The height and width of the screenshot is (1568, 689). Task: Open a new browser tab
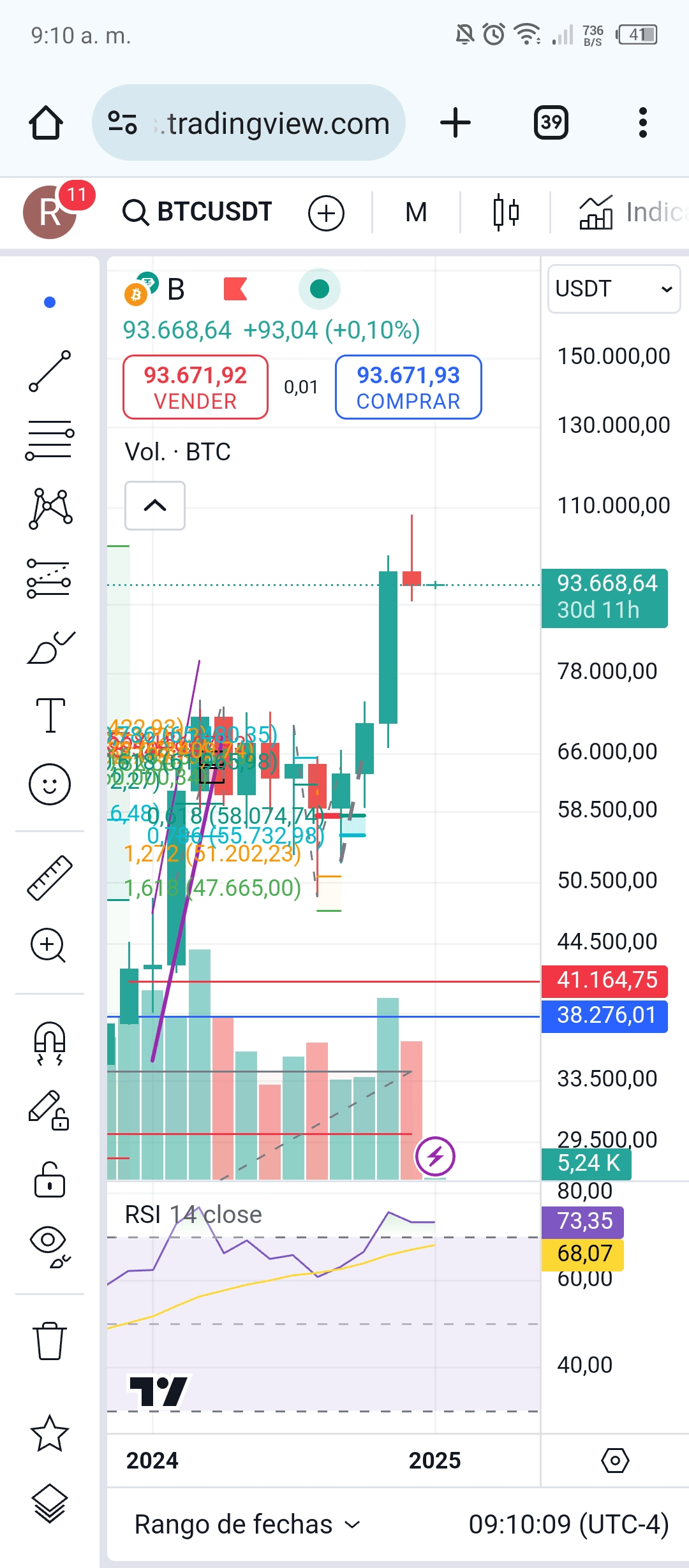[x=456, y=122]
